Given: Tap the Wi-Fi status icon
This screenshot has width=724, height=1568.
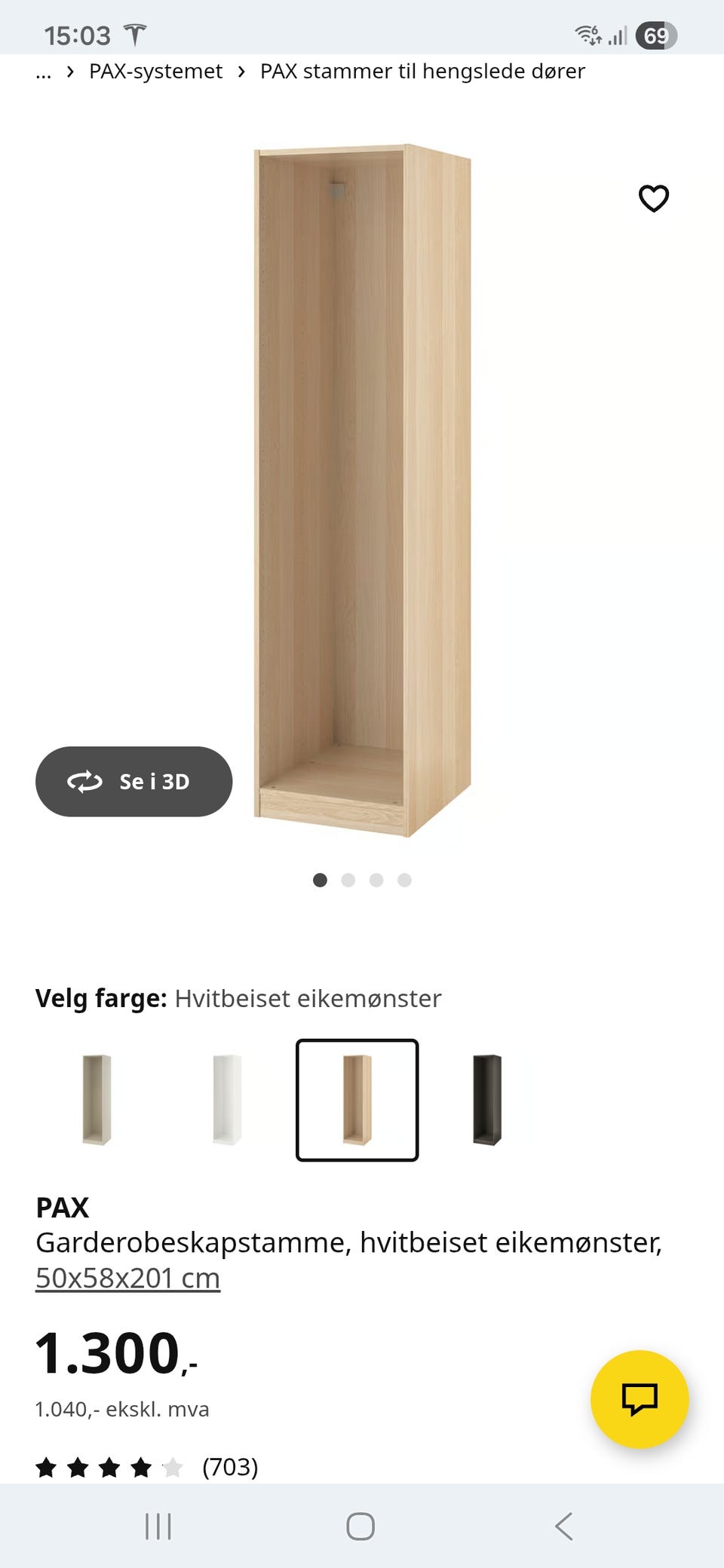Looking at the screenshot, I should (587, 34).
